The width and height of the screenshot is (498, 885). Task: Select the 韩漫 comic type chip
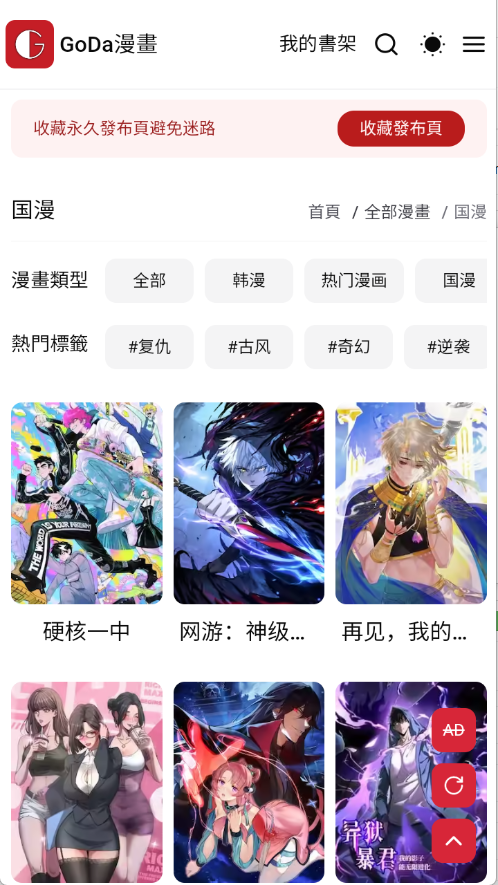point(249,281)
